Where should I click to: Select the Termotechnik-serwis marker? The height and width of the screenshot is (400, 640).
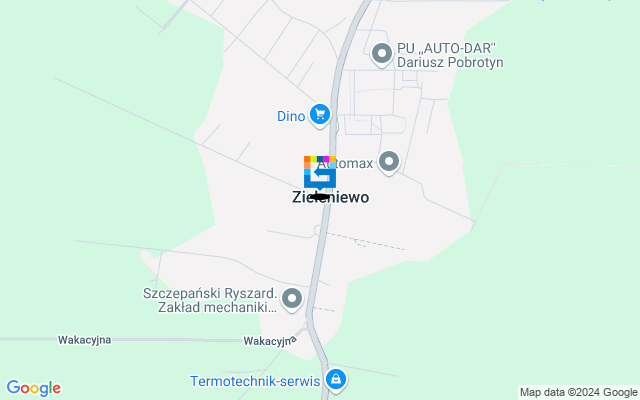coord(337,380)
